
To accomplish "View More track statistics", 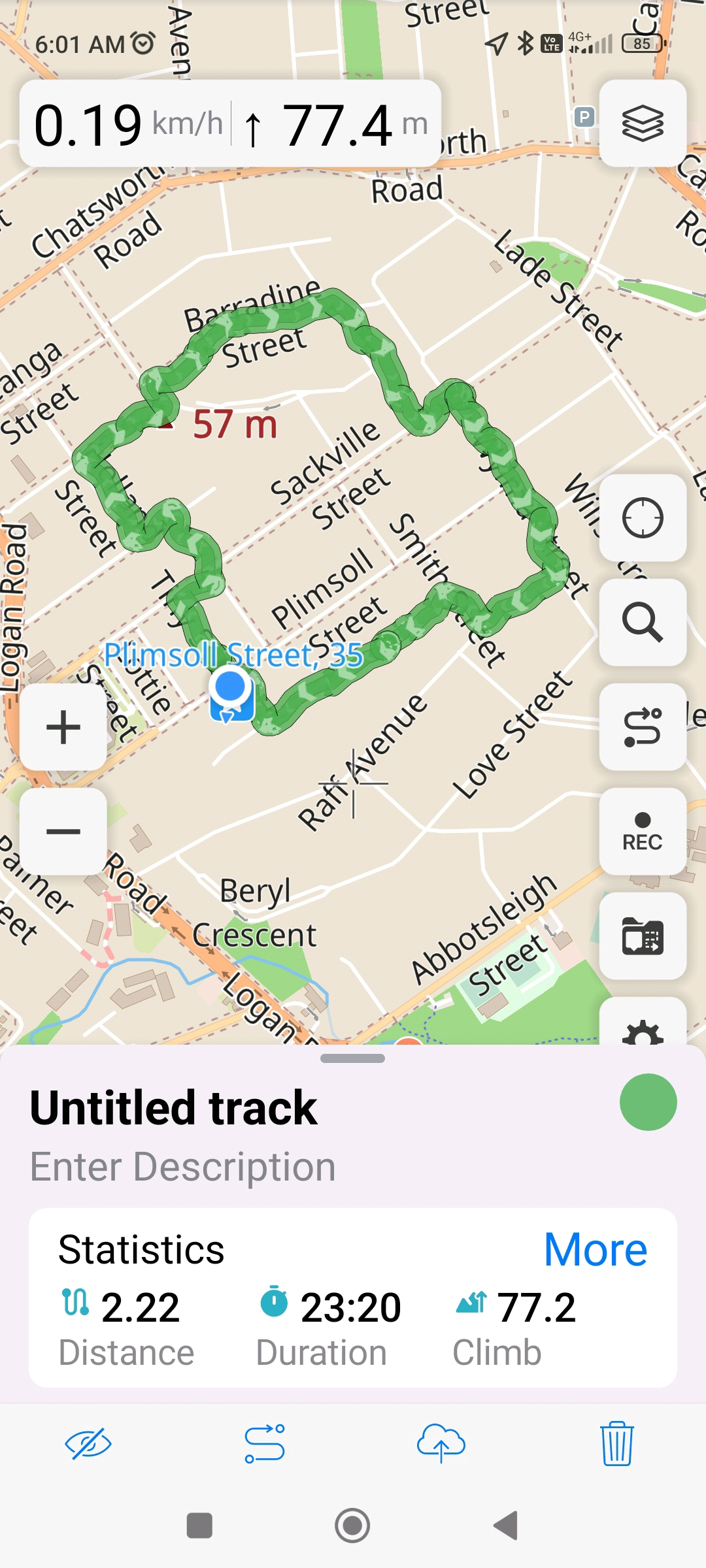I will click(x=596, y=1249).
